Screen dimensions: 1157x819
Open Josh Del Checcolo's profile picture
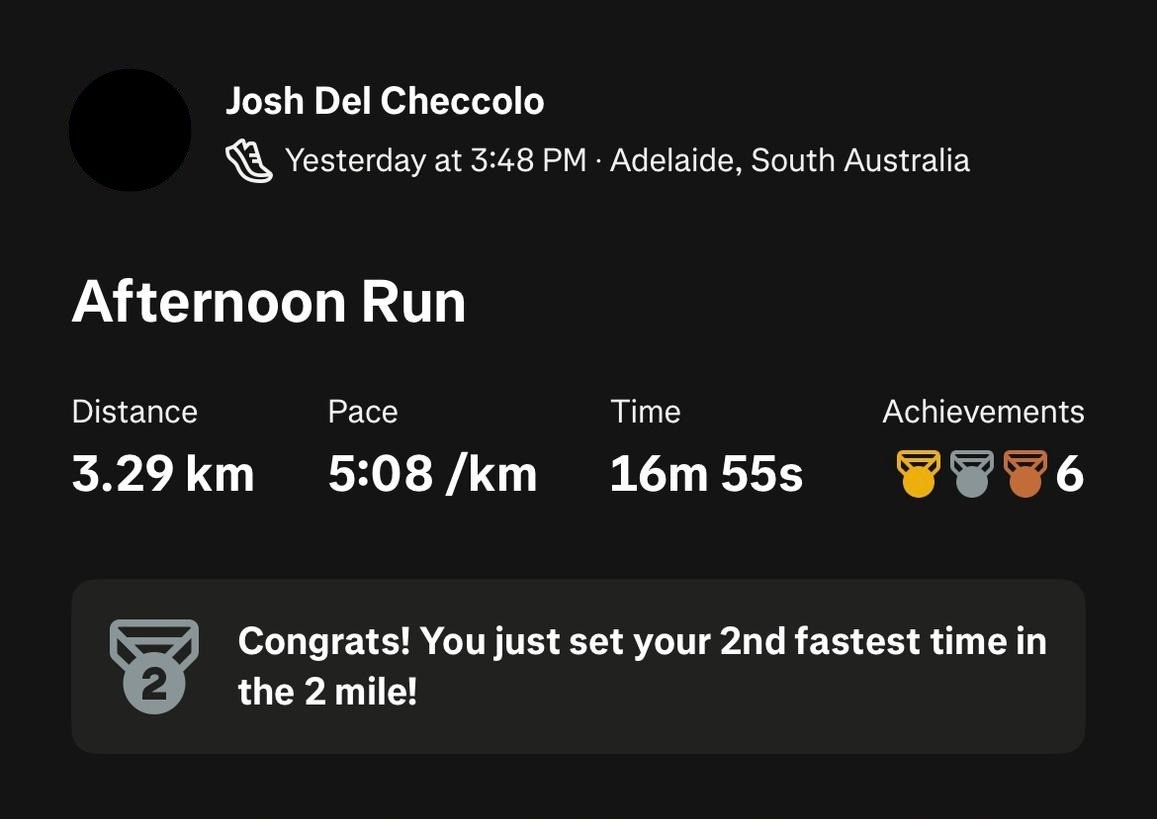(130, 131)
